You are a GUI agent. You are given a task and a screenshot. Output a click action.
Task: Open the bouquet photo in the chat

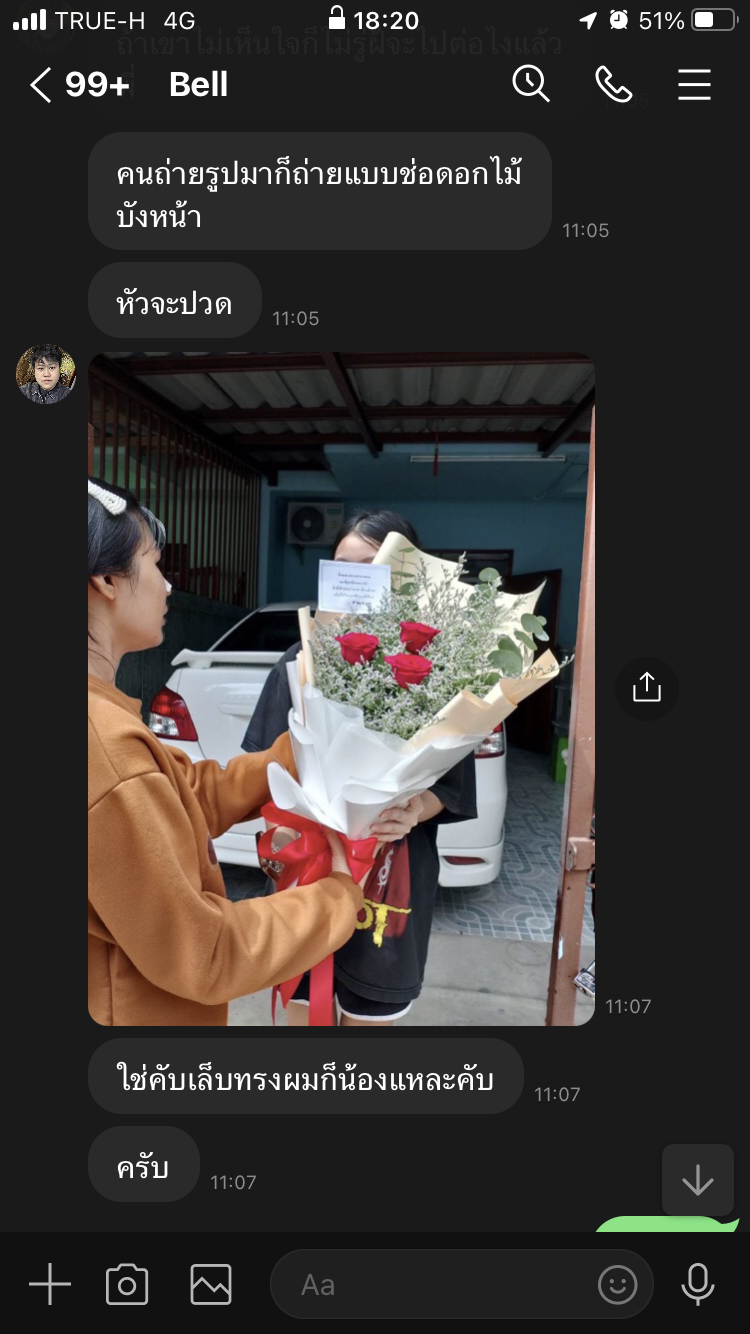pos(341,688)
